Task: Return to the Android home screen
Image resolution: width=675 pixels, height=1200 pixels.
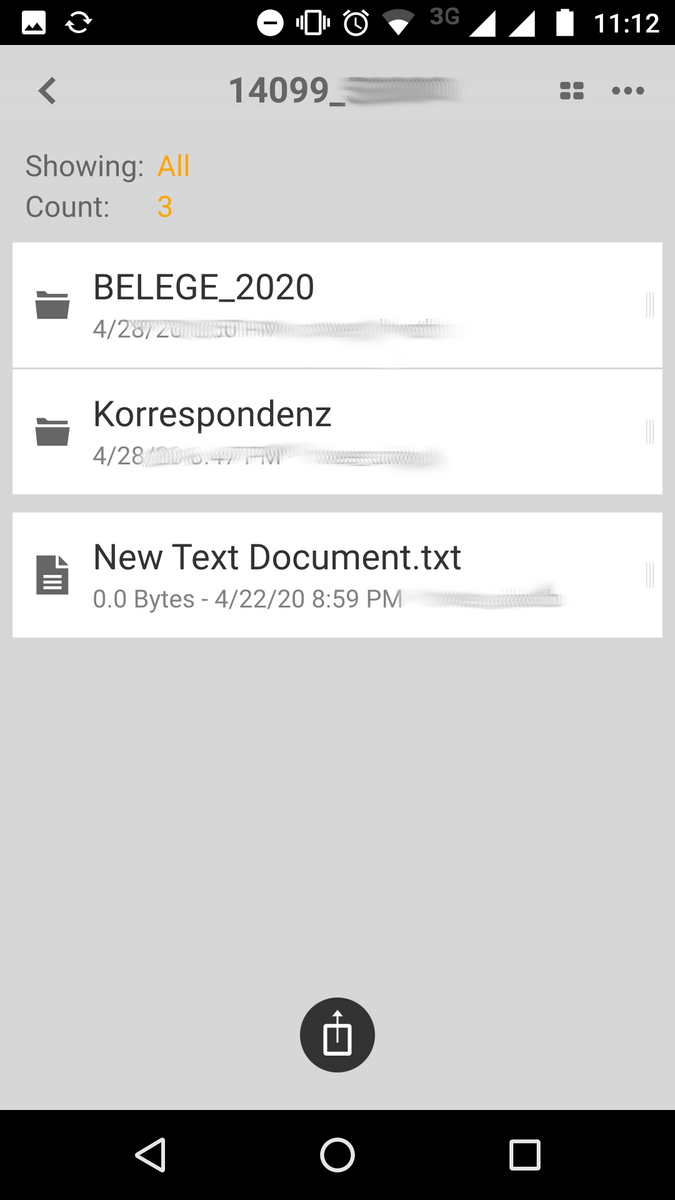Action: [337, 1155]
